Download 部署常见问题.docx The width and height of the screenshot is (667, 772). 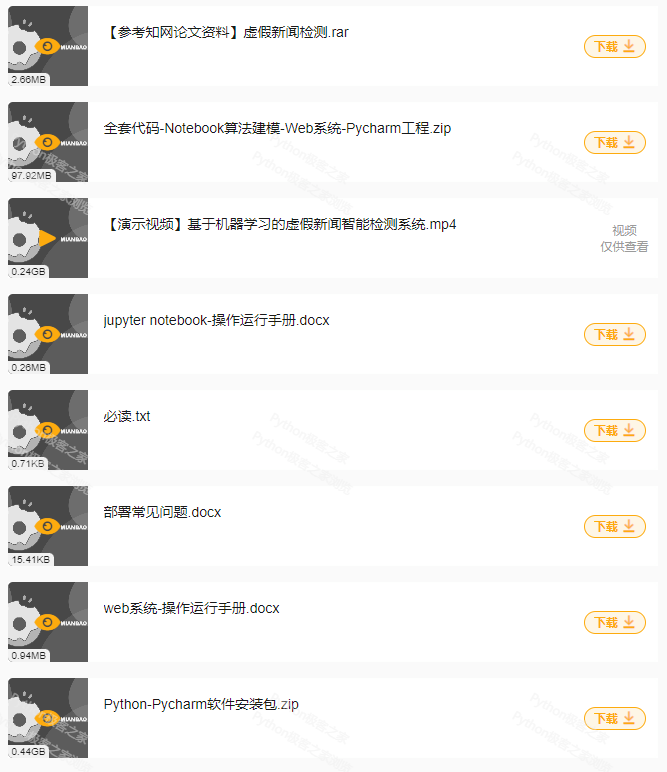(x=614, y=527)
